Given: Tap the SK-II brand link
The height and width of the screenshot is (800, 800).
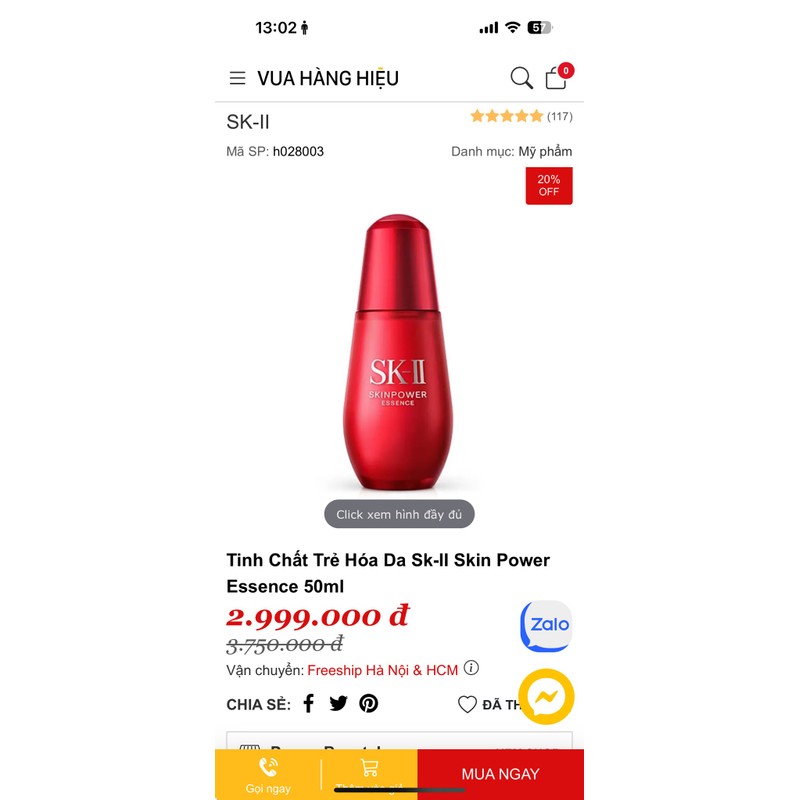Looking at the screenshot, I should [248, 122].
